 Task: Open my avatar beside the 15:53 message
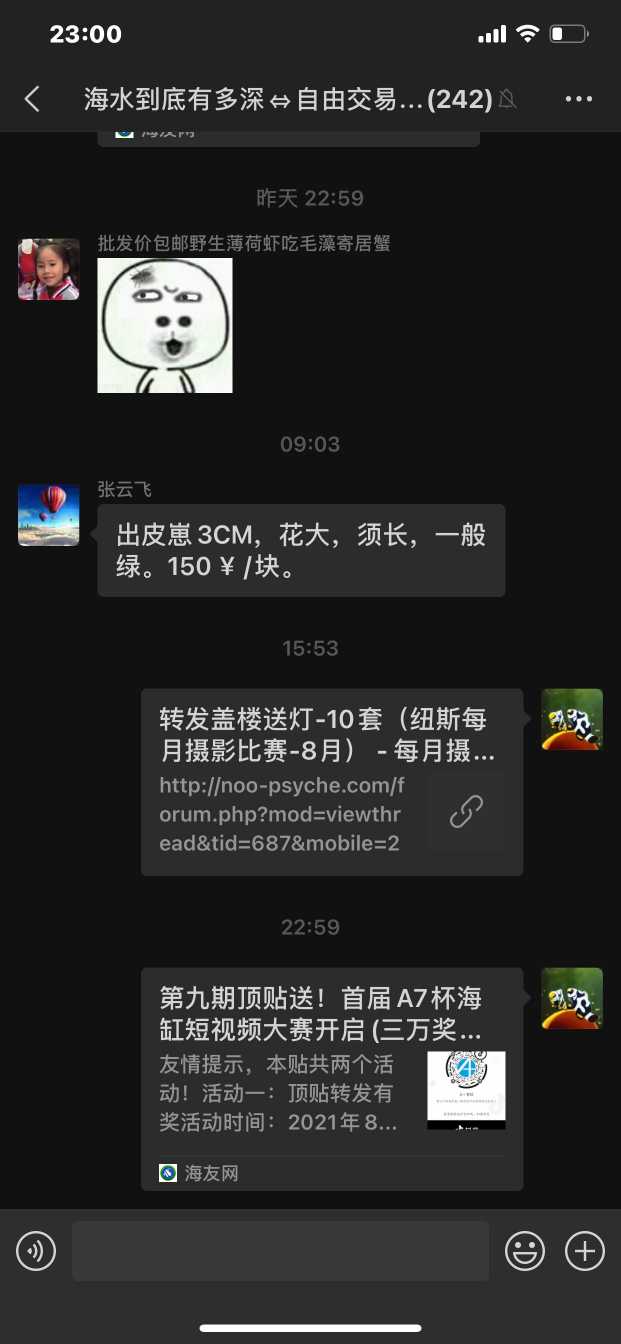(572, 719)
